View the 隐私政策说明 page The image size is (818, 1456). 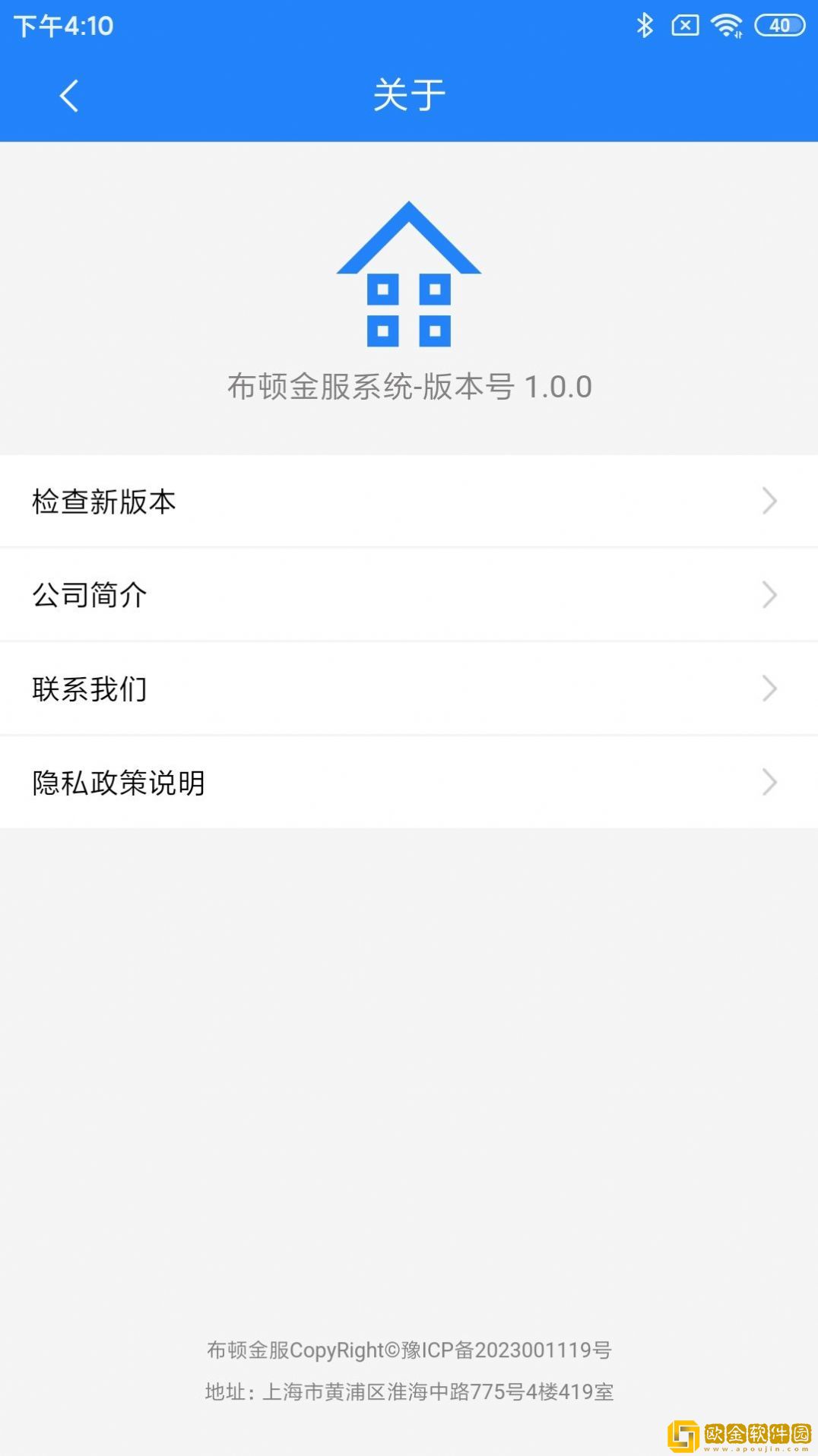[x=408, y=783]
